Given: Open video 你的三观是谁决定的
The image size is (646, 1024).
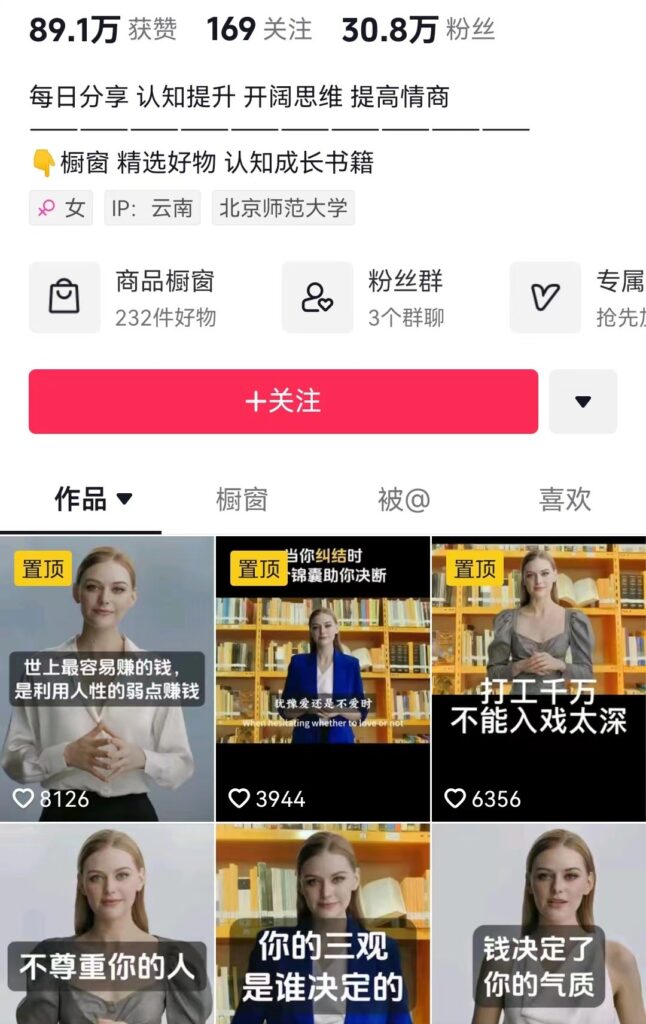Looking at the screenshot, I should tap(323, 924).
